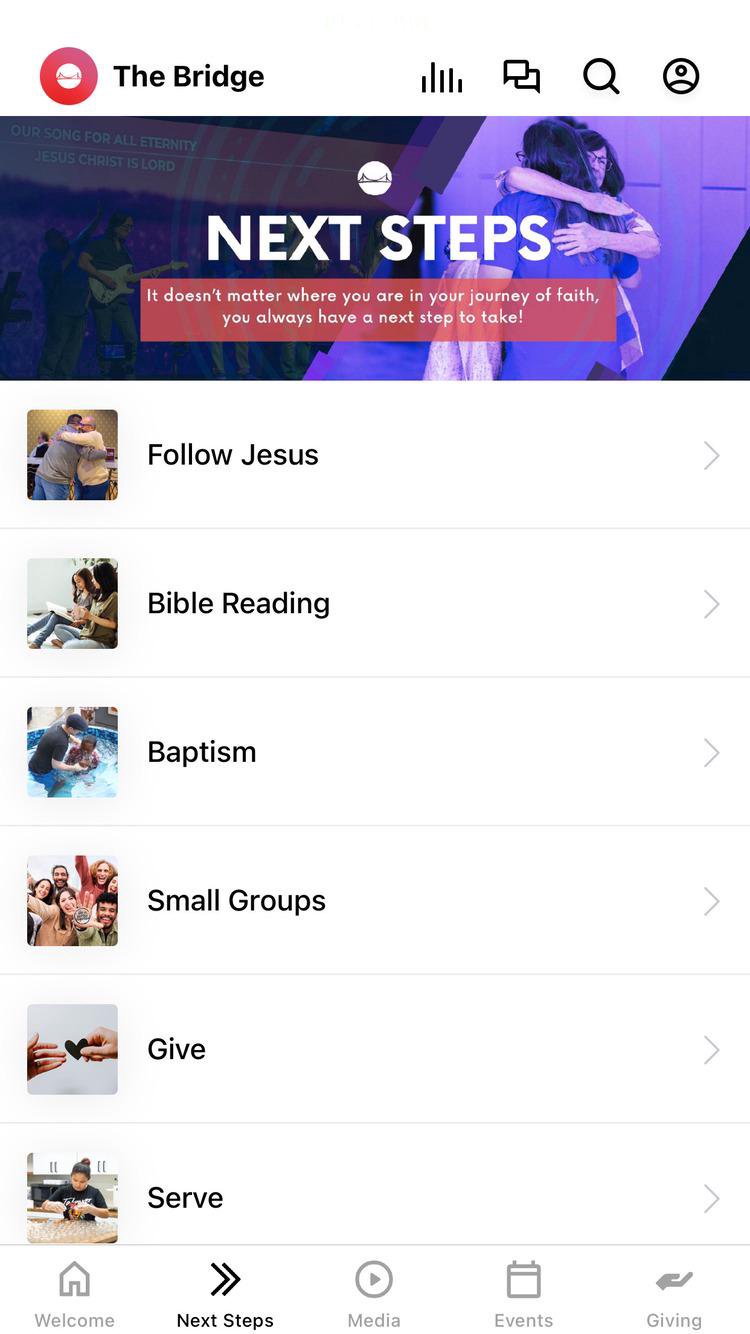Open the user profile icon

tap(681, 77)
